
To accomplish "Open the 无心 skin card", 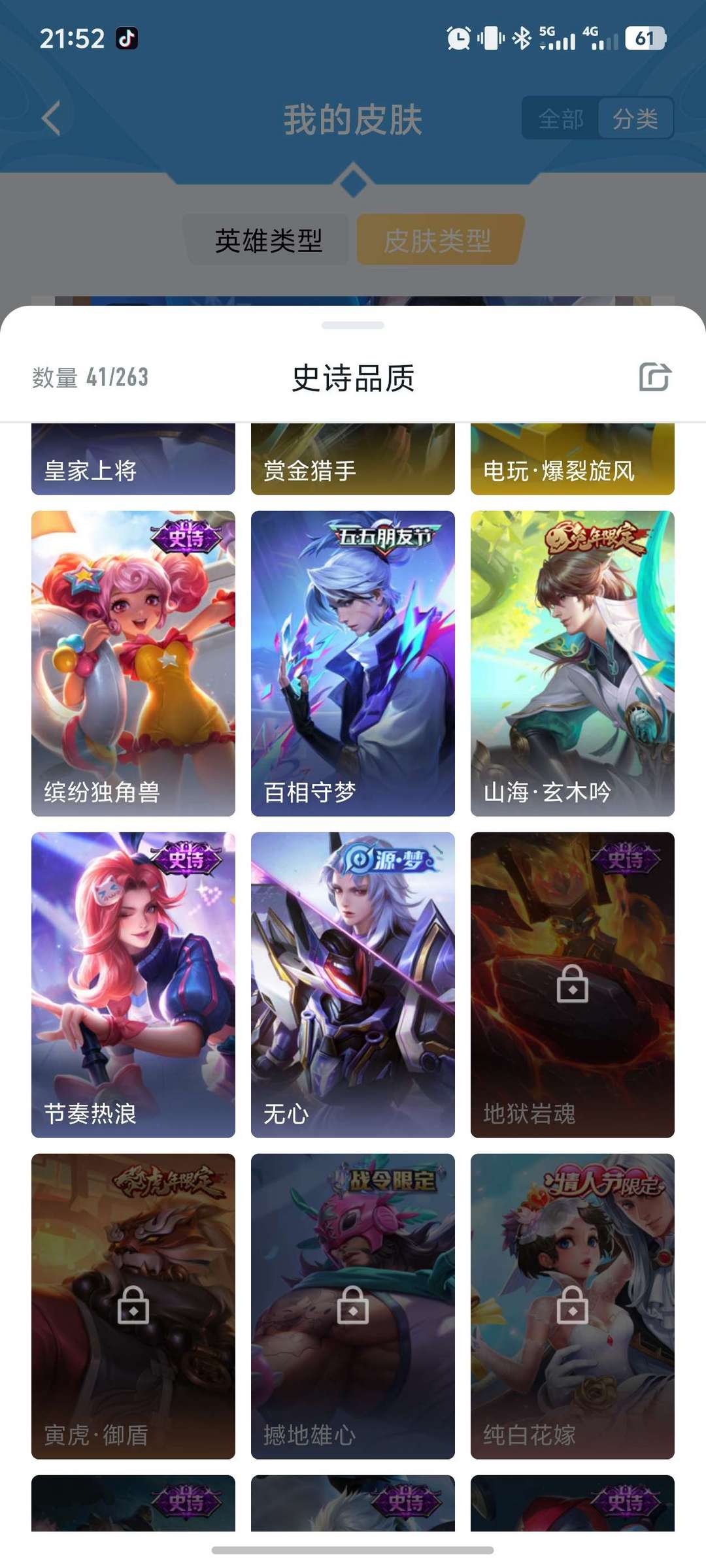I will 353,985.
